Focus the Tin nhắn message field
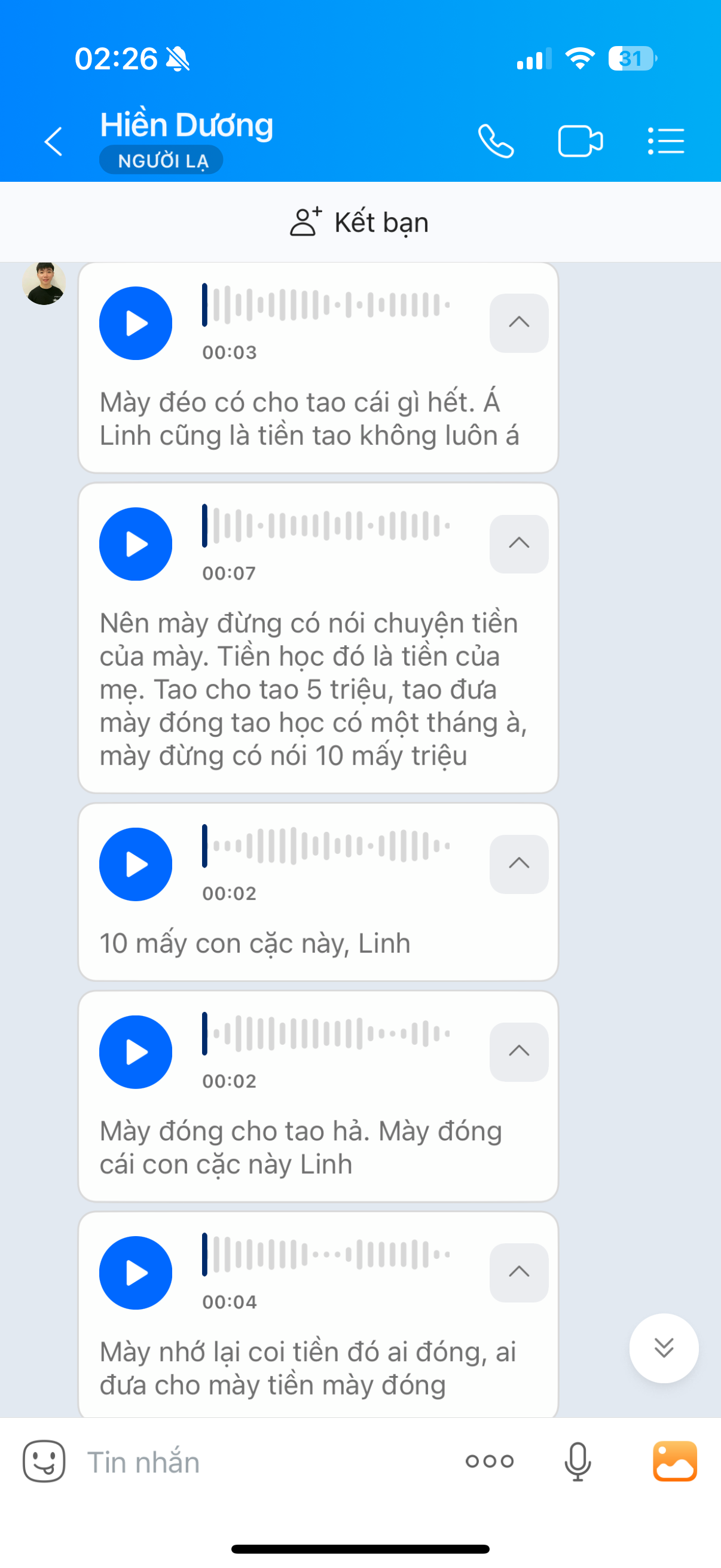The image size is (721, 1568). [262, 1462]
